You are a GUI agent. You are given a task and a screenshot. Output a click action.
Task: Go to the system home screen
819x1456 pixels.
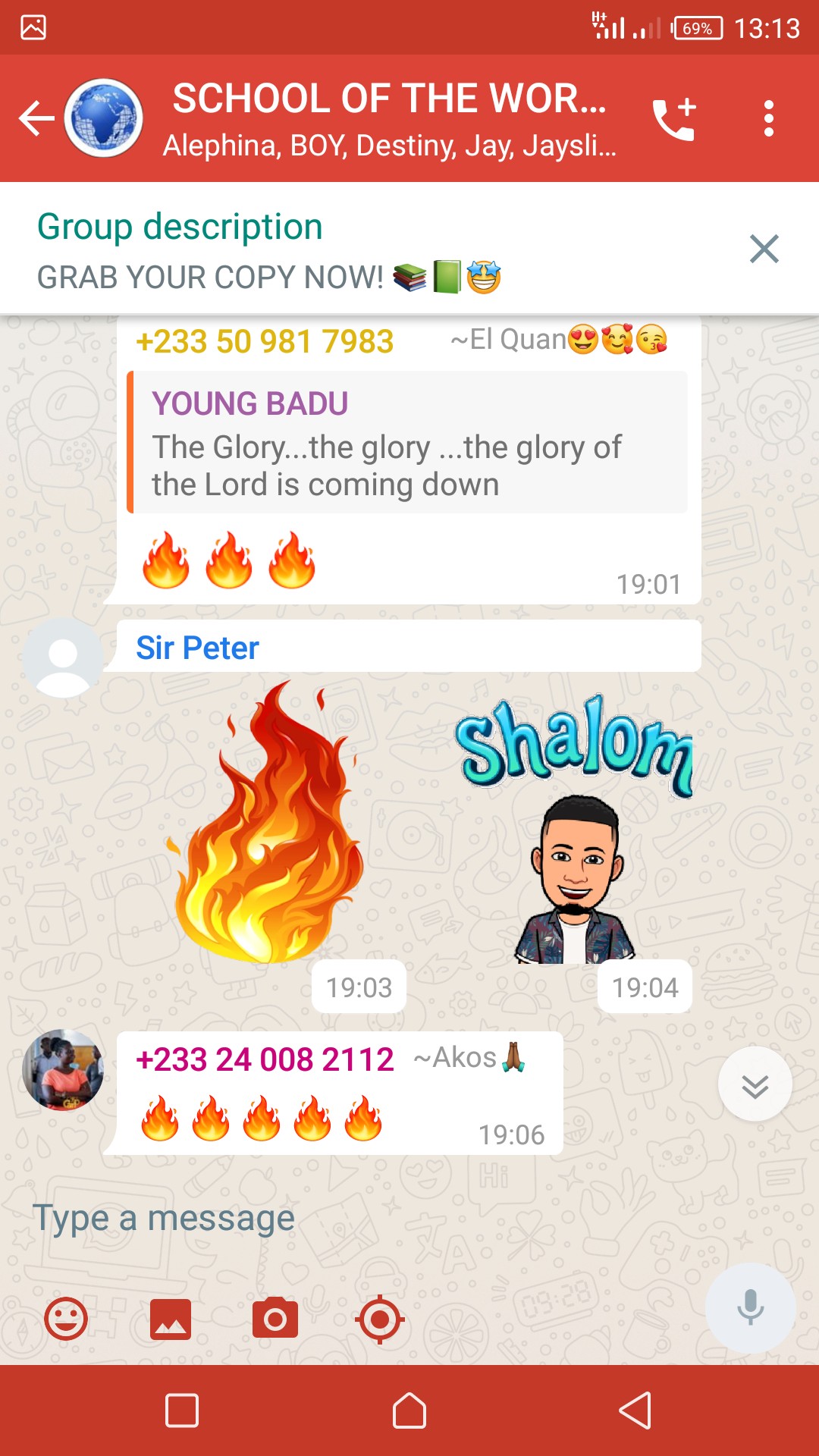(x=409, y=1410)
